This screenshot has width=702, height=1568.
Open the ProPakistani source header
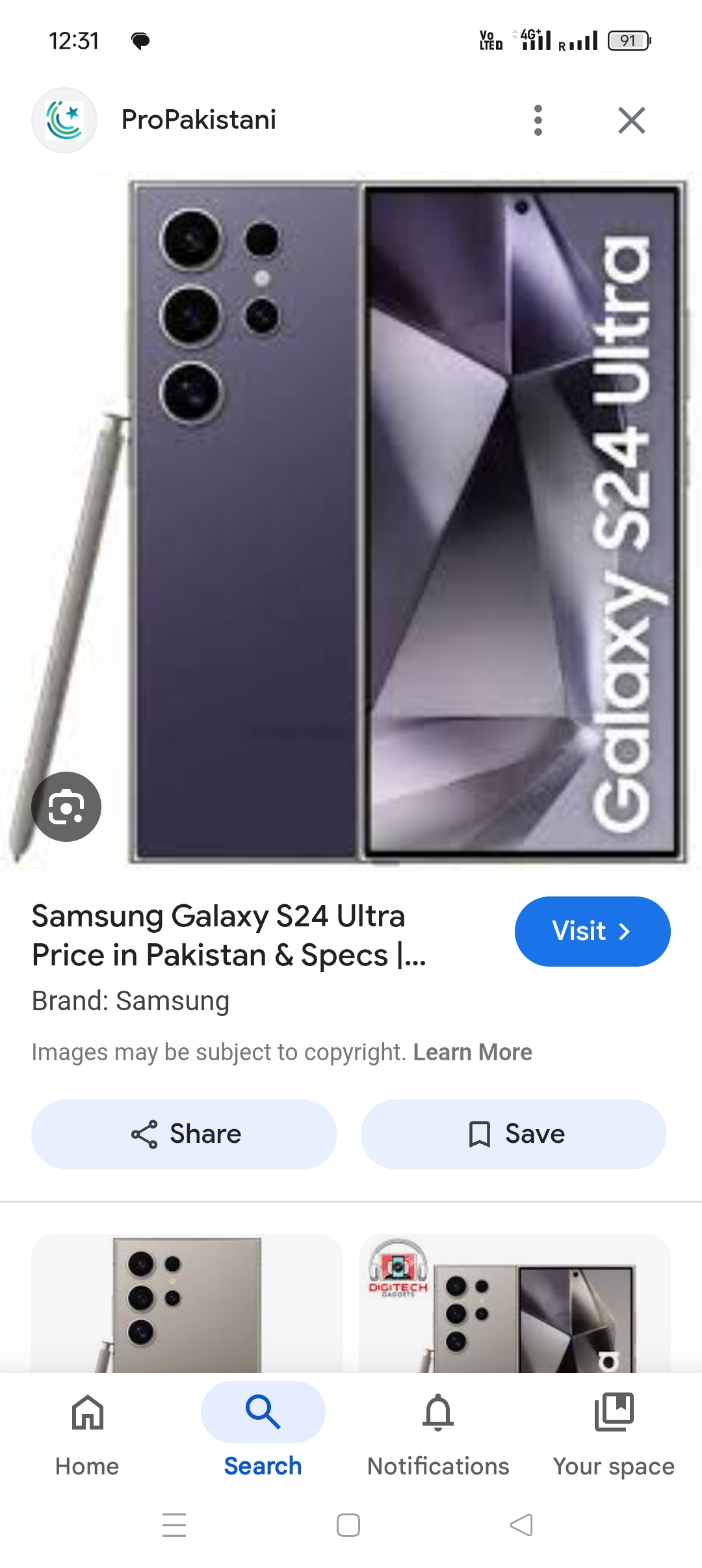pyautogui.click(x=198, y=120)
